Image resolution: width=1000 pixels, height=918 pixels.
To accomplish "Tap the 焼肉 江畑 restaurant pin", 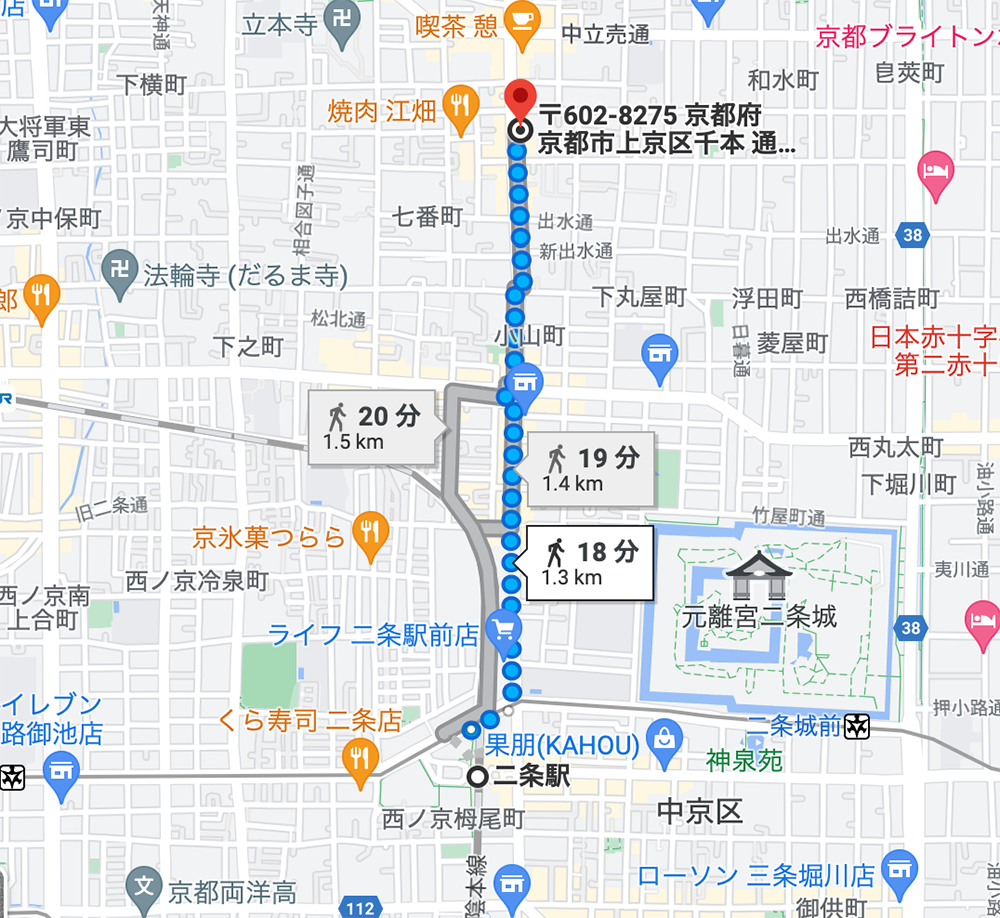I will [x=460, y=107].
